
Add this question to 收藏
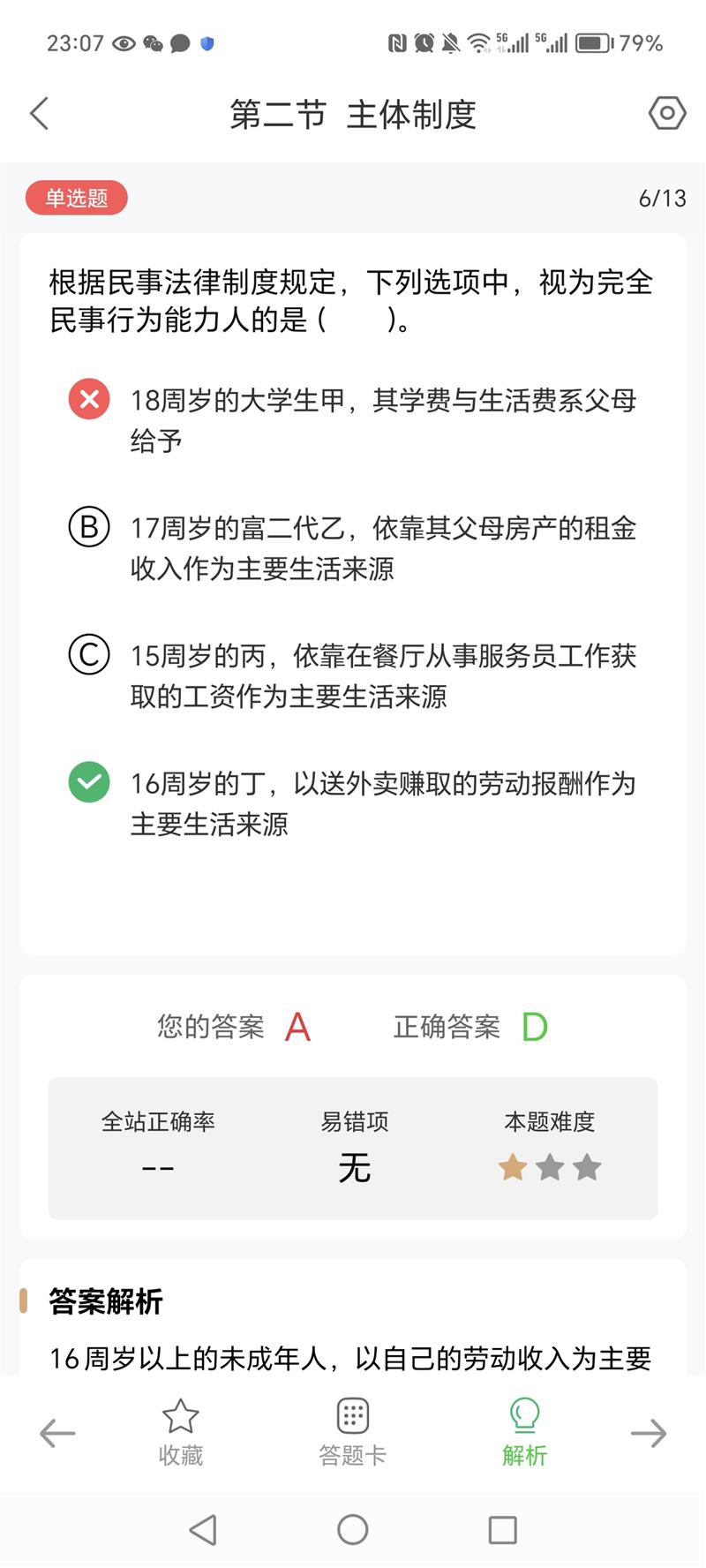click(180, 1432)
